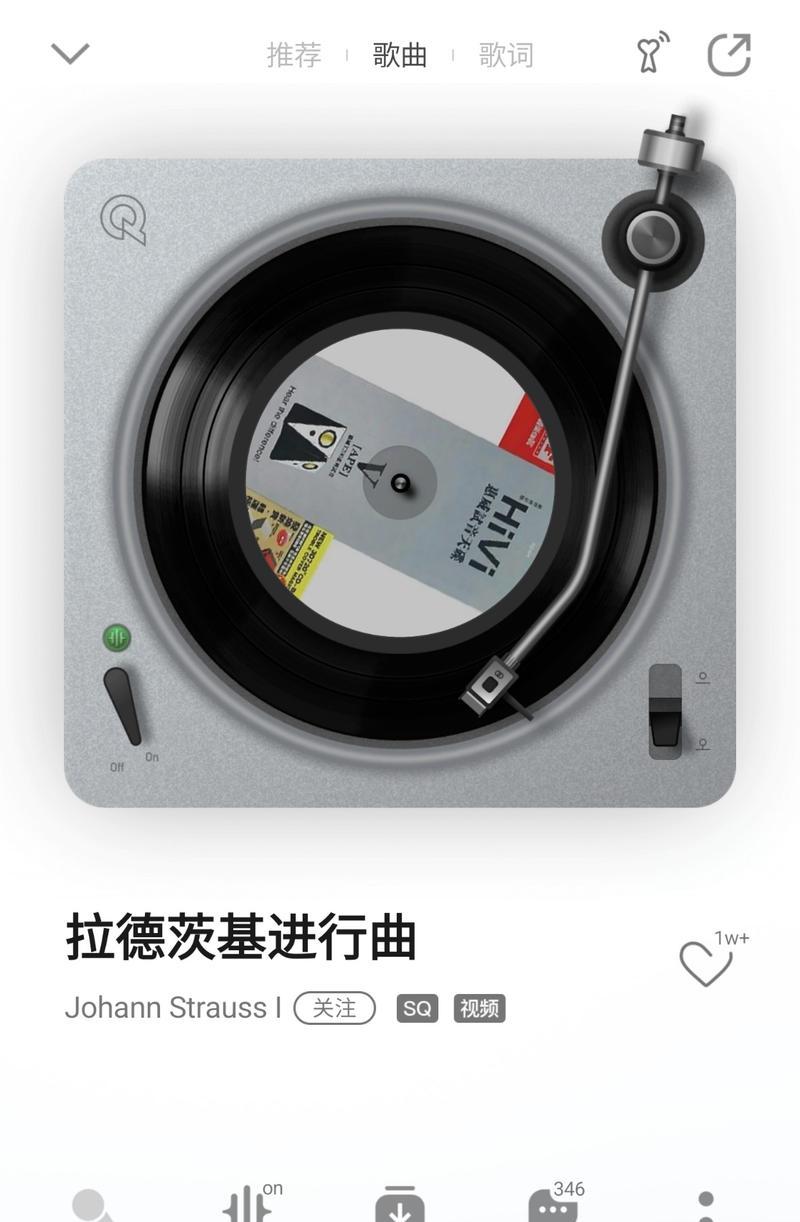Open the 346 comments

(x=553, y=1204)
